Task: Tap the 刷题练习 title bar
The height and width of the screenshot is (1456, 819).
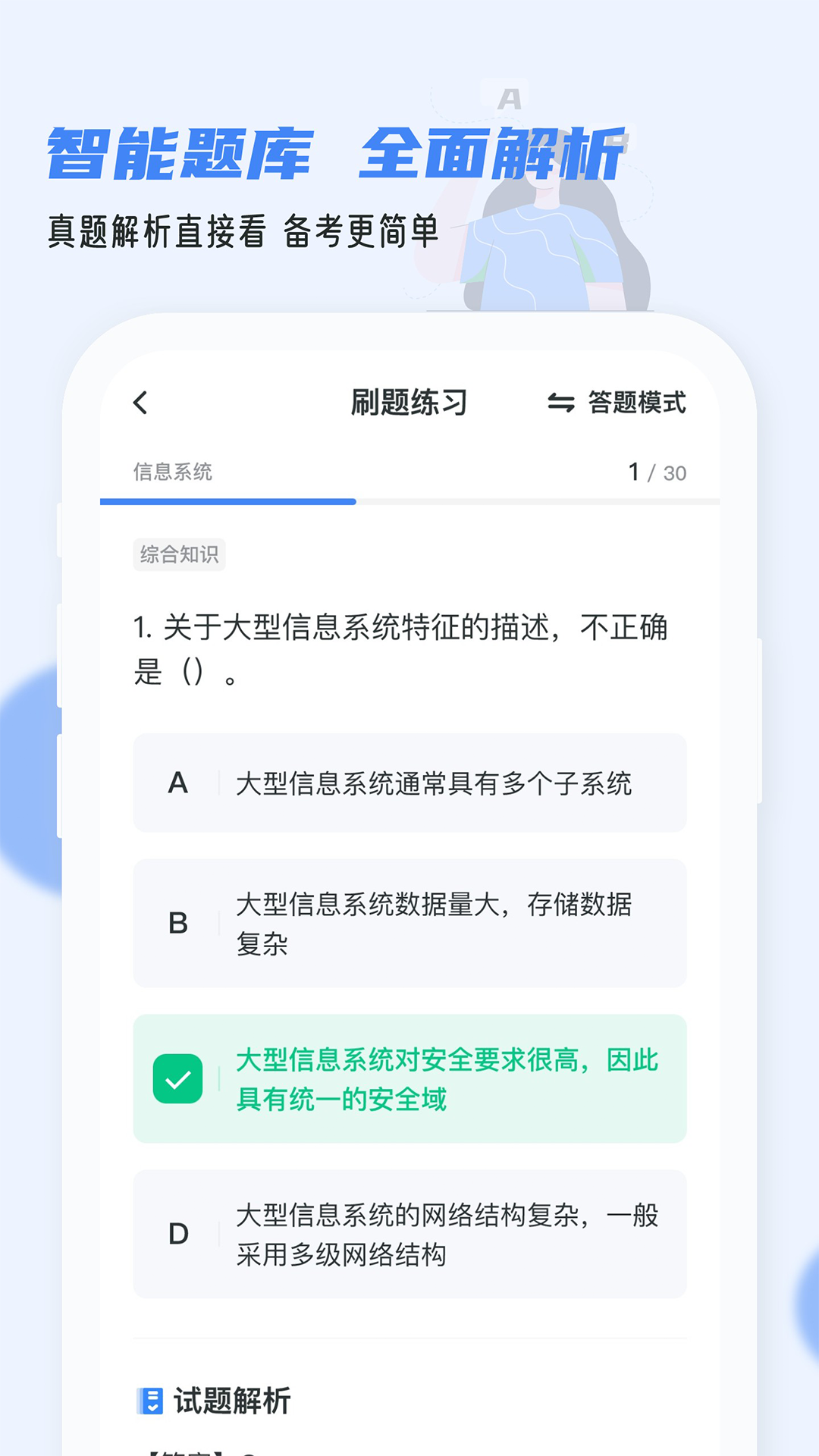Action: point(409,402)
